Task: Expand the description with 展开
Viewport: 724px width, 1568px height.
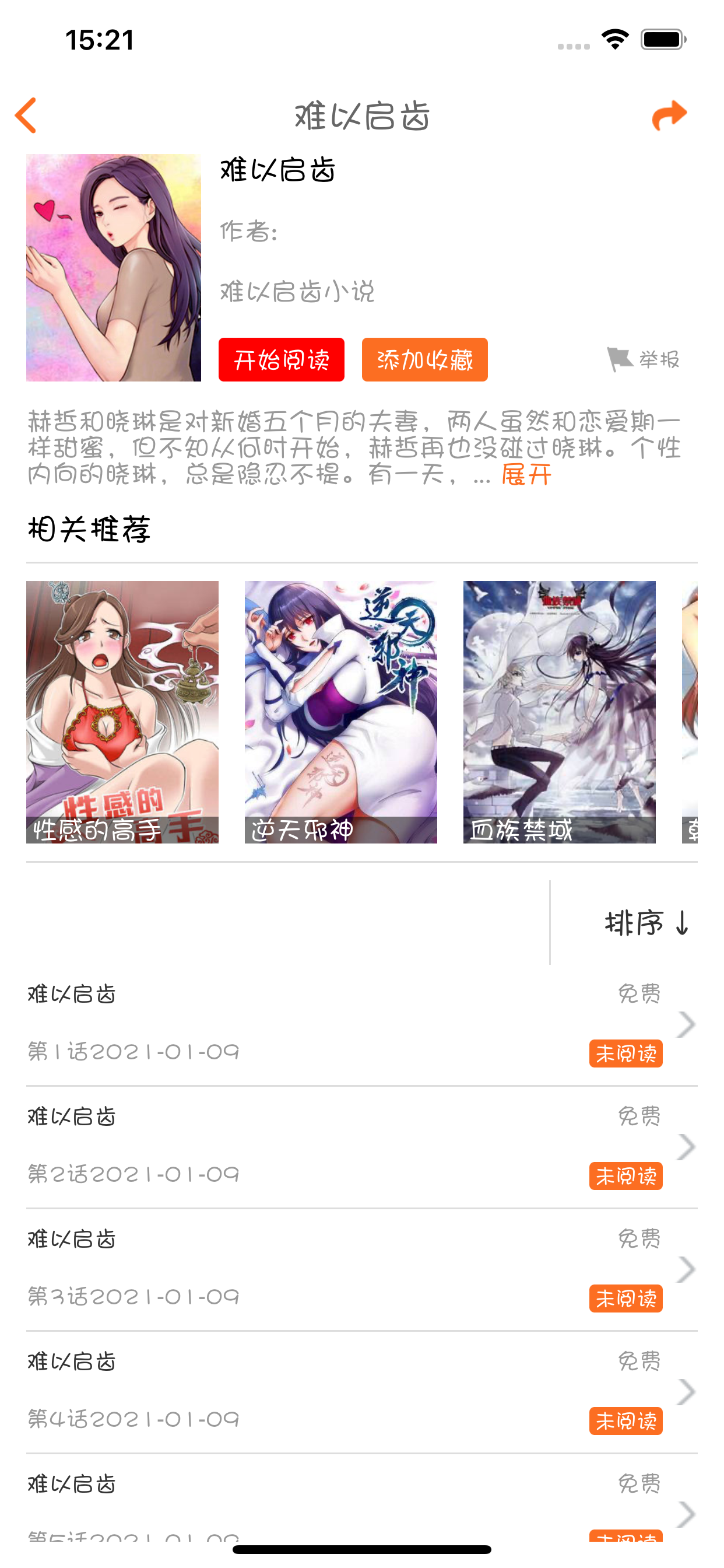Action: (526, 475)
